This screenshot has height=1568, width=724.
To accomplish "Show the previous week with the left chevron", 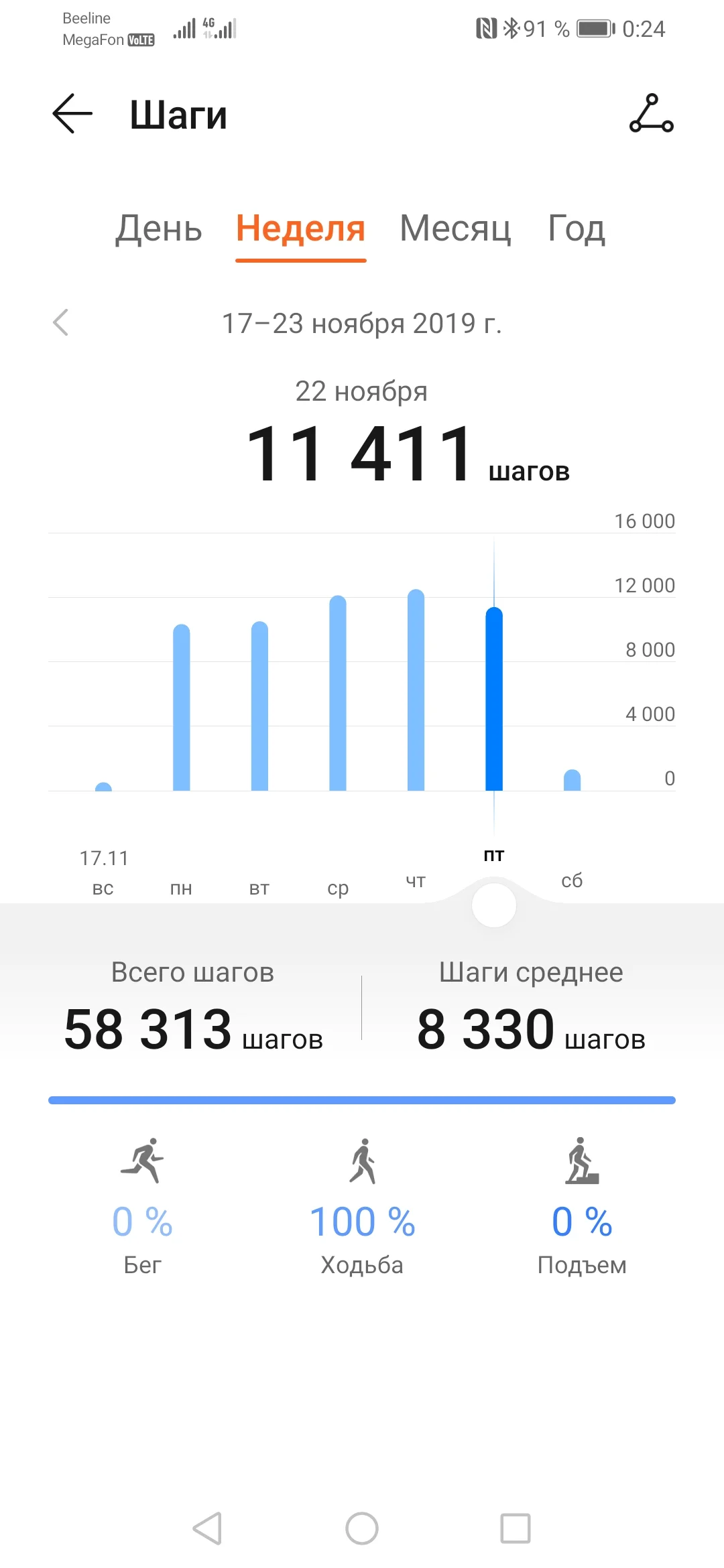I will tap(61, 322).
